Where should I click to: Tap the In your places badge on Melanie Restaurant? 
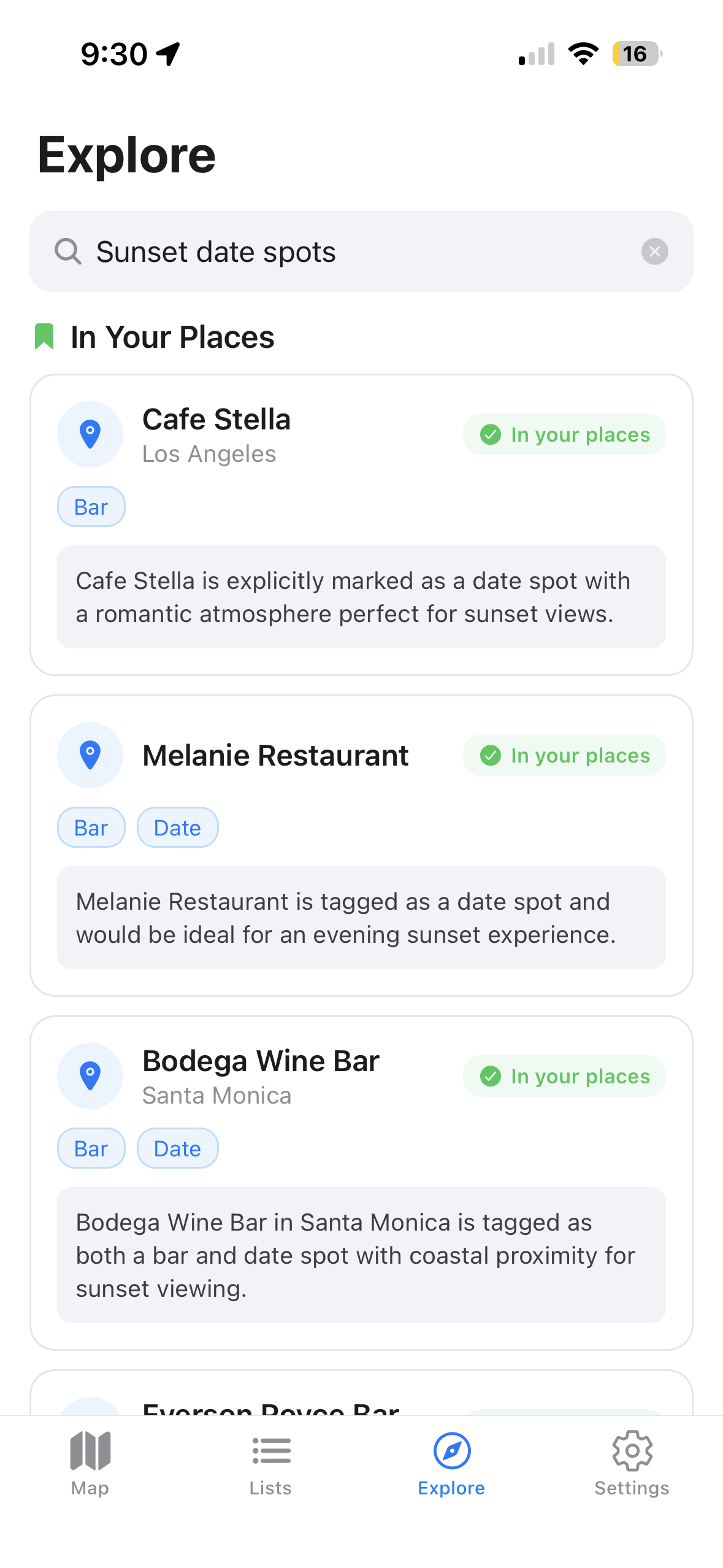click(564, 755)
